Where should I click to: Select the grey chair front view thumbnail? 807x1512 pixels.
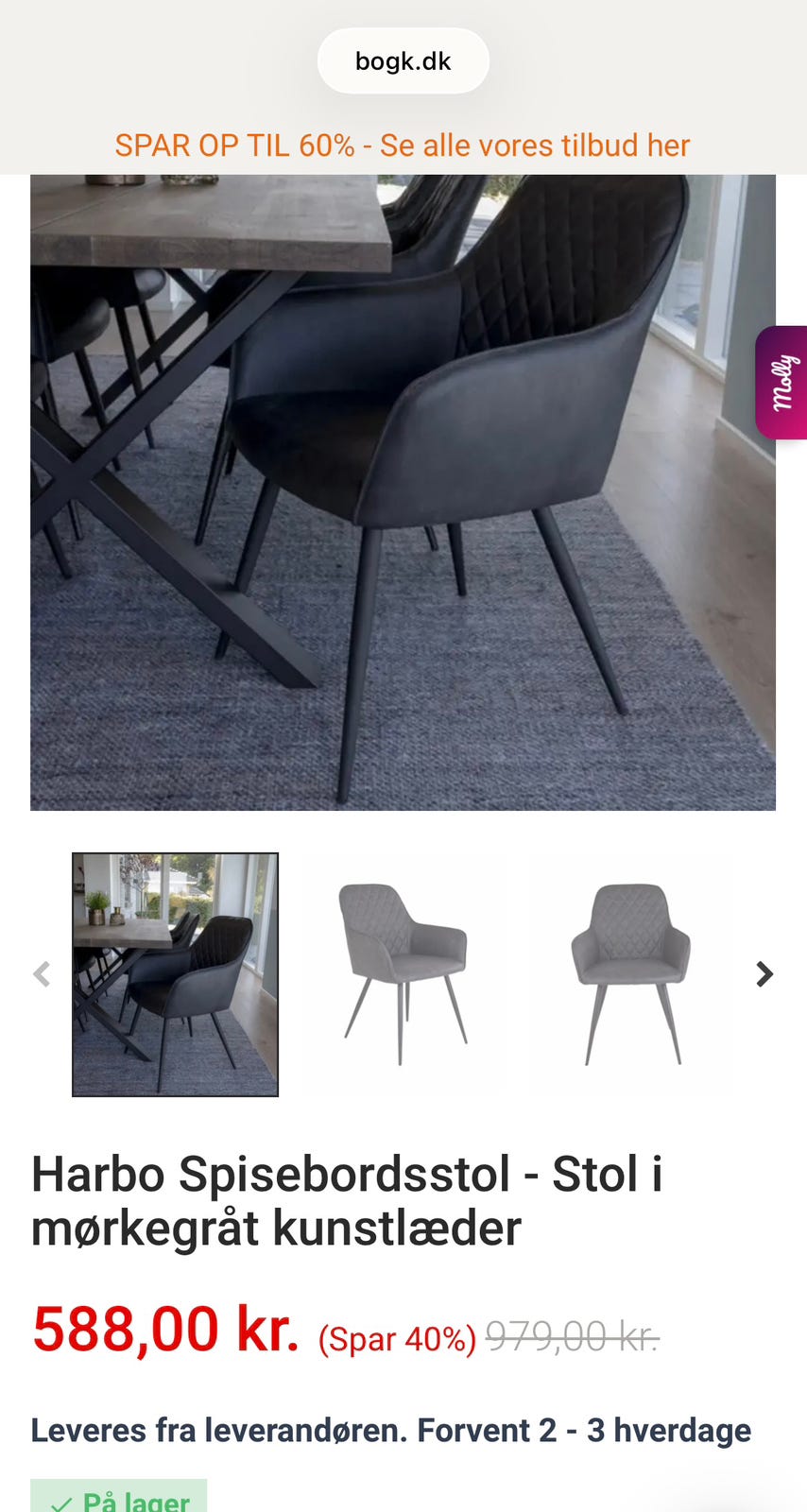coord(631,974)
